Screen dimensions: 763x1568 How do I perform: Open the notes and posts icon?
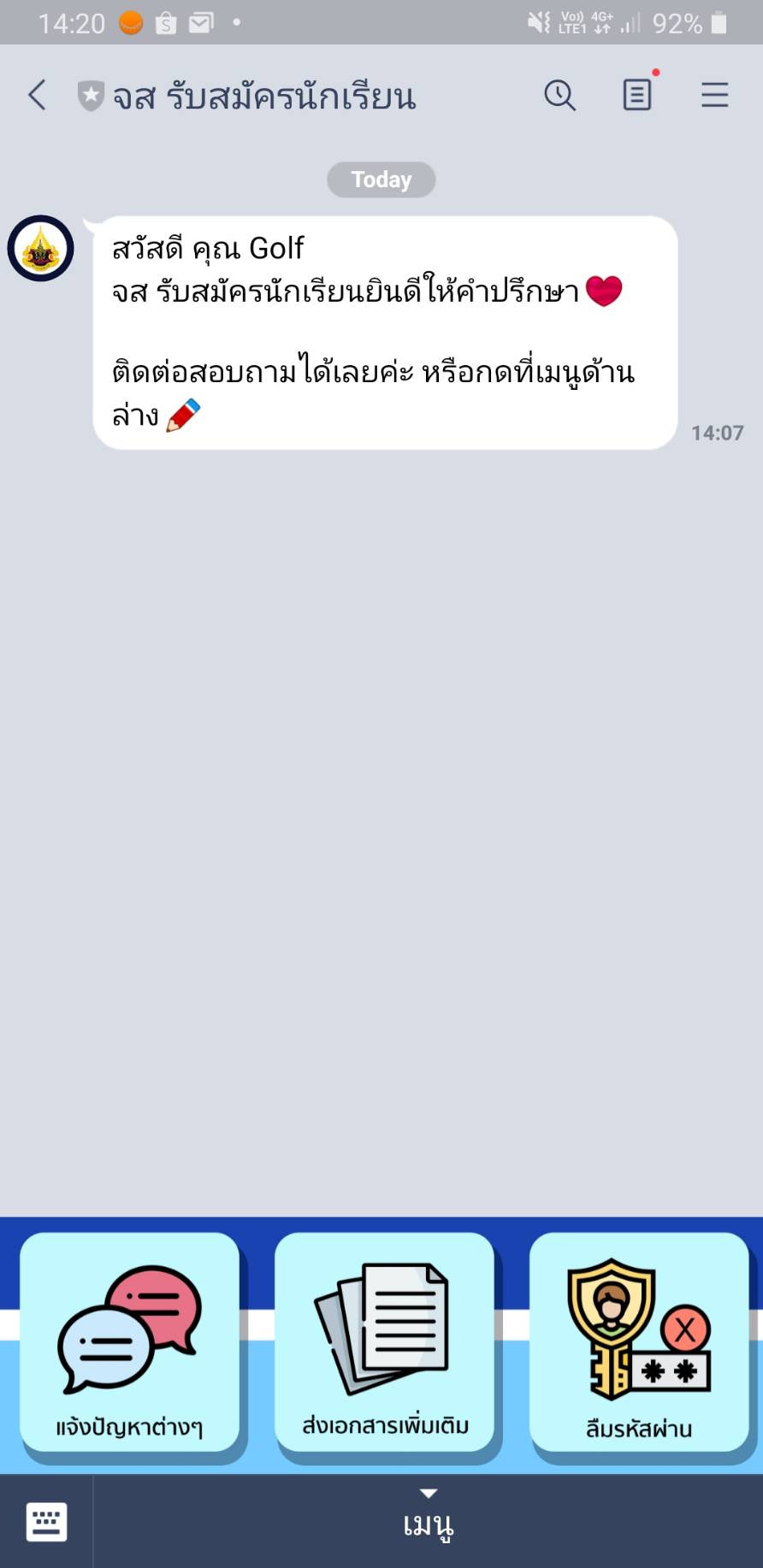(x=637, y=95)
